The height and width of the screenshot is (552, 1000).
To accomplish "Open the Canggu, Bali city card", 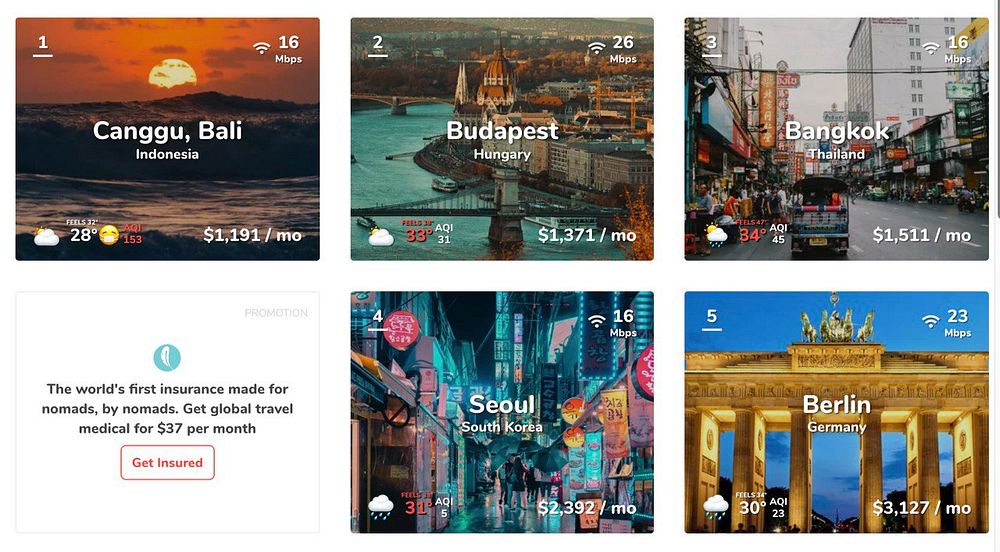I will click(x=167, y=138).
